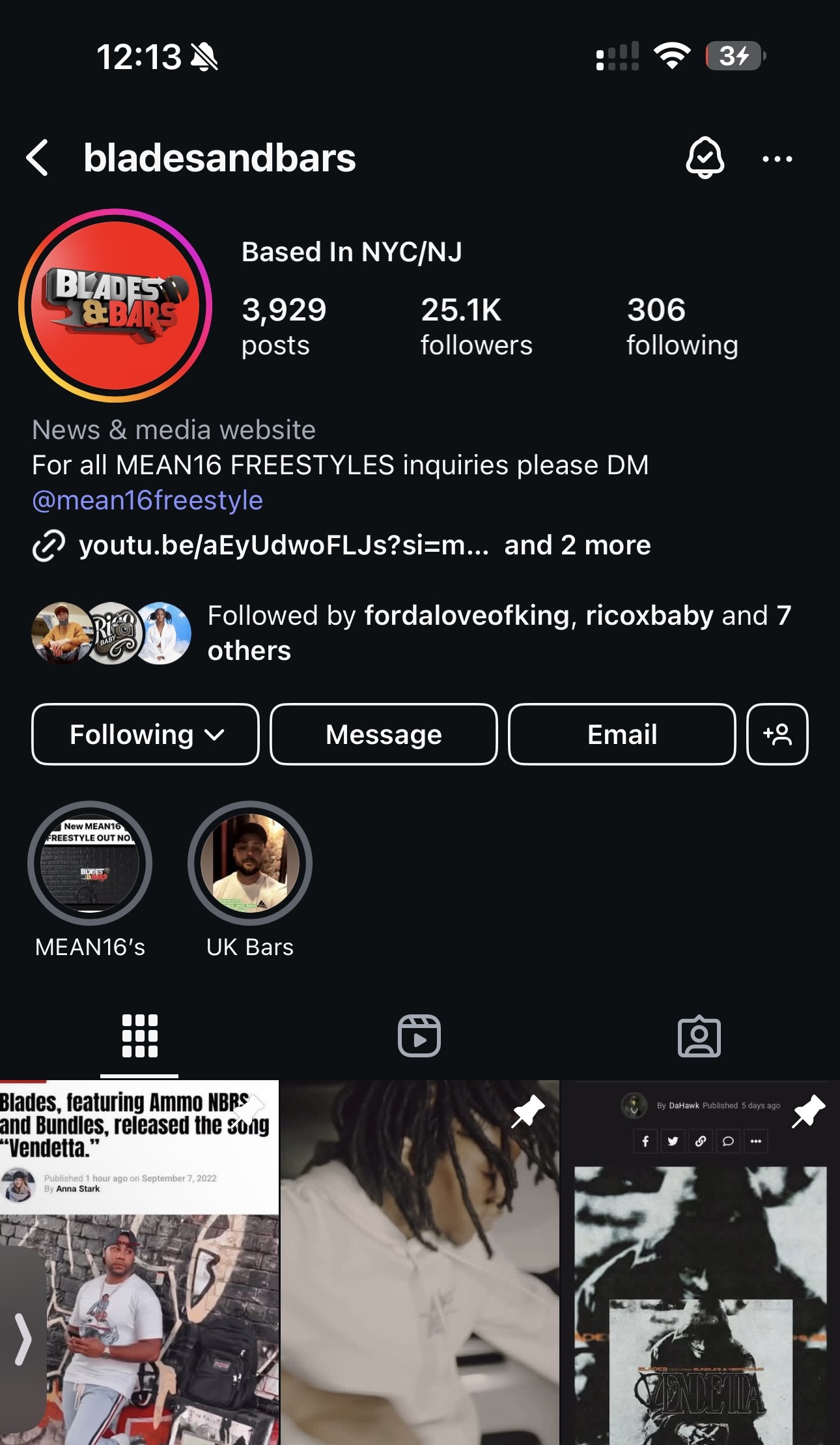Open the notification bell settings
The width and height of the screenshot is (840, 1445).
[x=705, y=158]
